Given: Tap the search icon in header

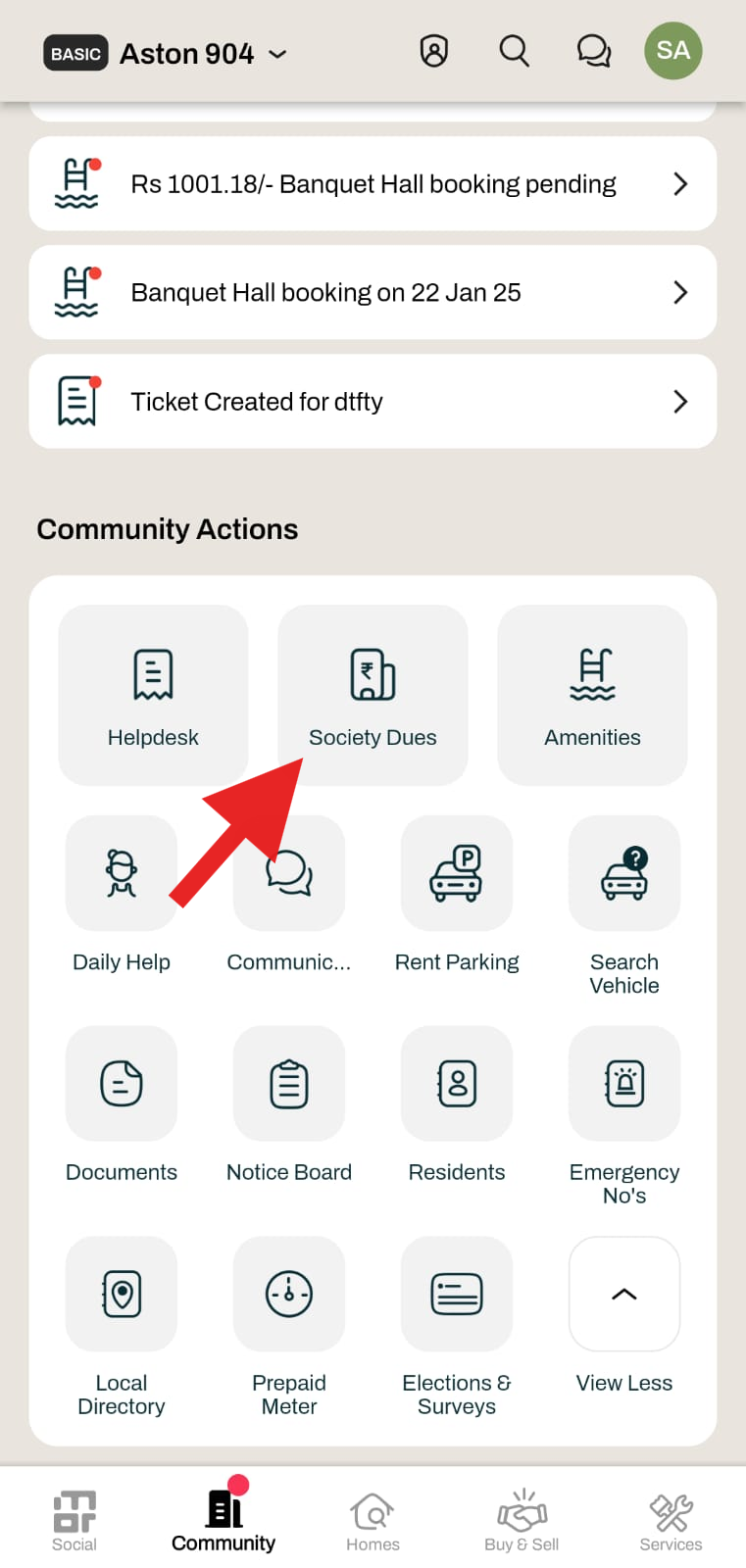Looking at the screenshot, I should pos(514,51).
